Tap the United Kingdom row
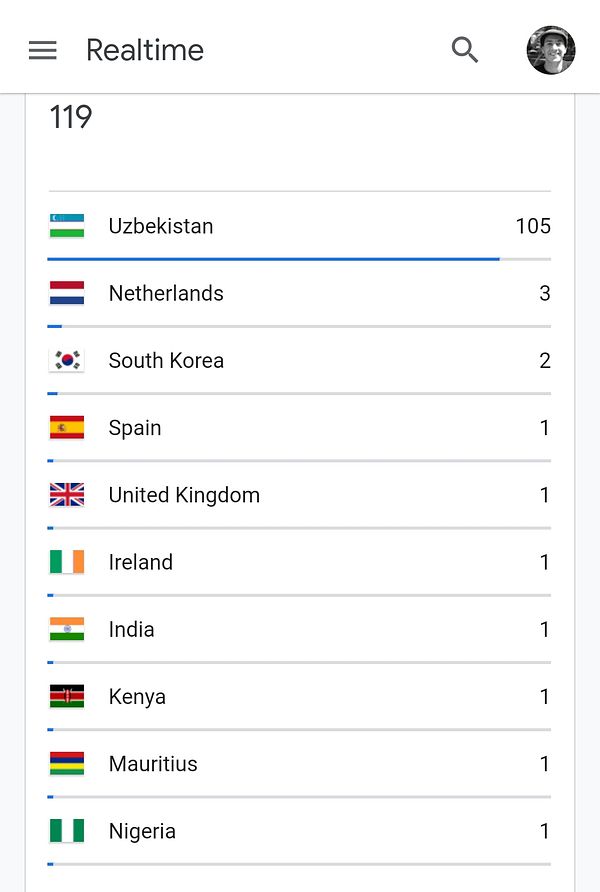 coord(300,495)
